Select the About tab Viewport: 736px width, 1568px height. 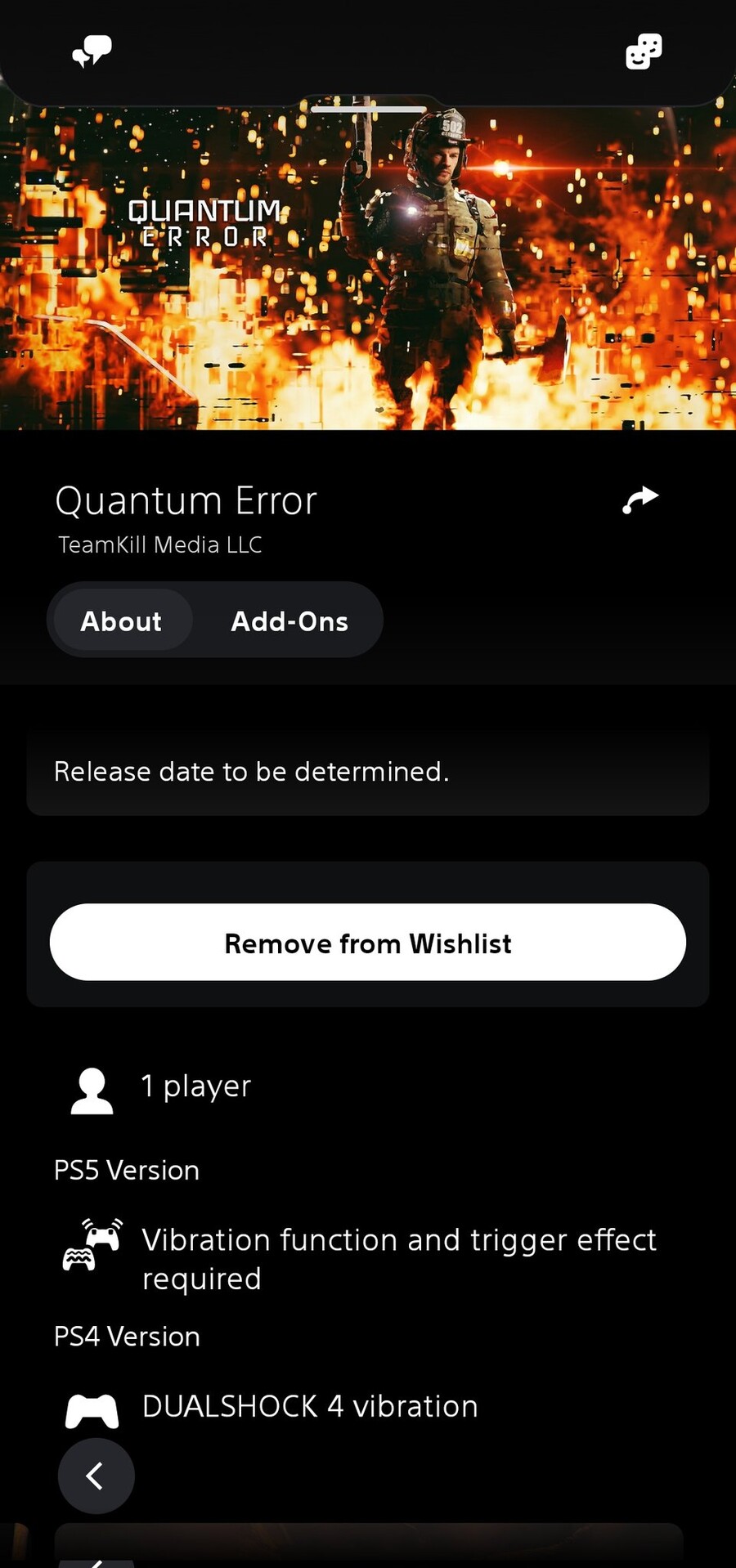121,620
